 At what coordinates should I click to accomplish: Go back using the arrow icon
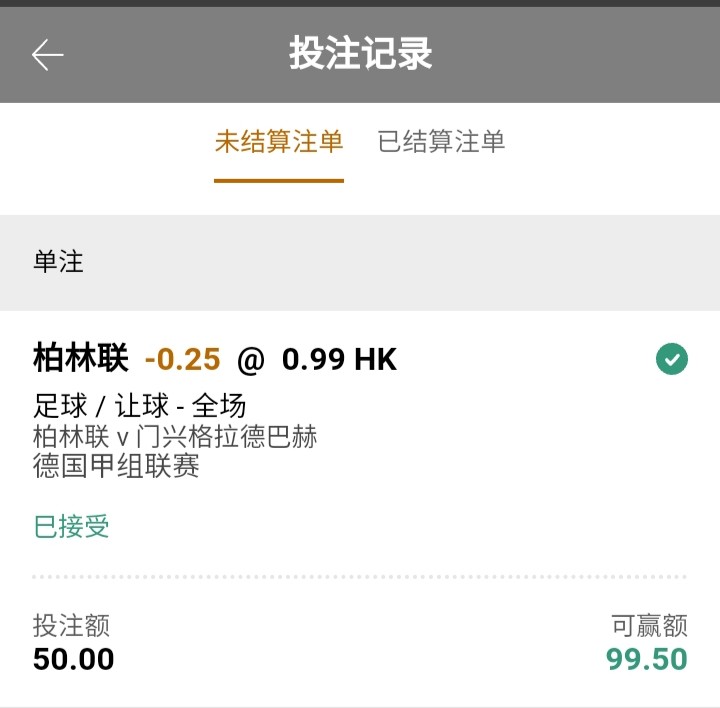(x=47, y=55)
